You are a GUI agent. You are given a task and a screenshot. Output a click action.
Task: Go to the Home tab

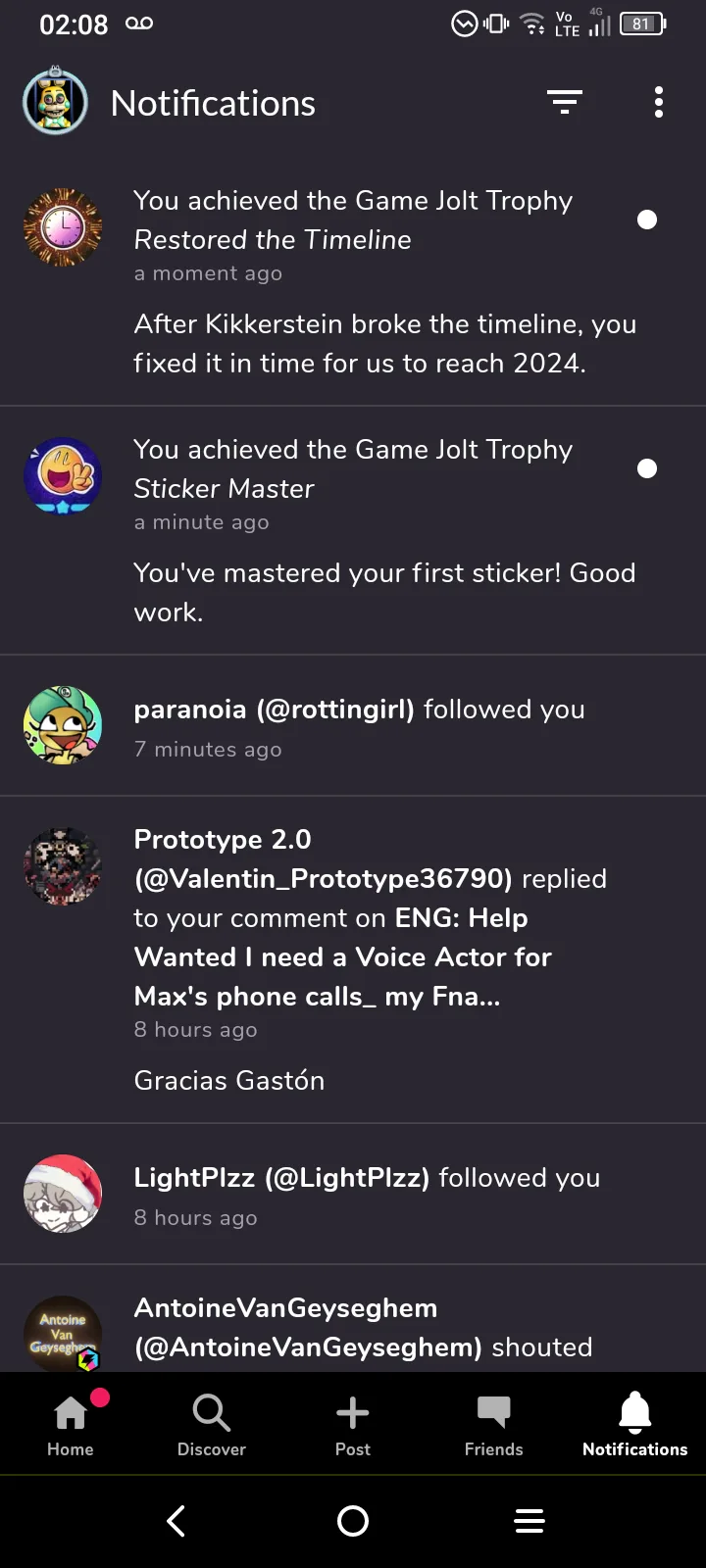tap(71, 1423)
